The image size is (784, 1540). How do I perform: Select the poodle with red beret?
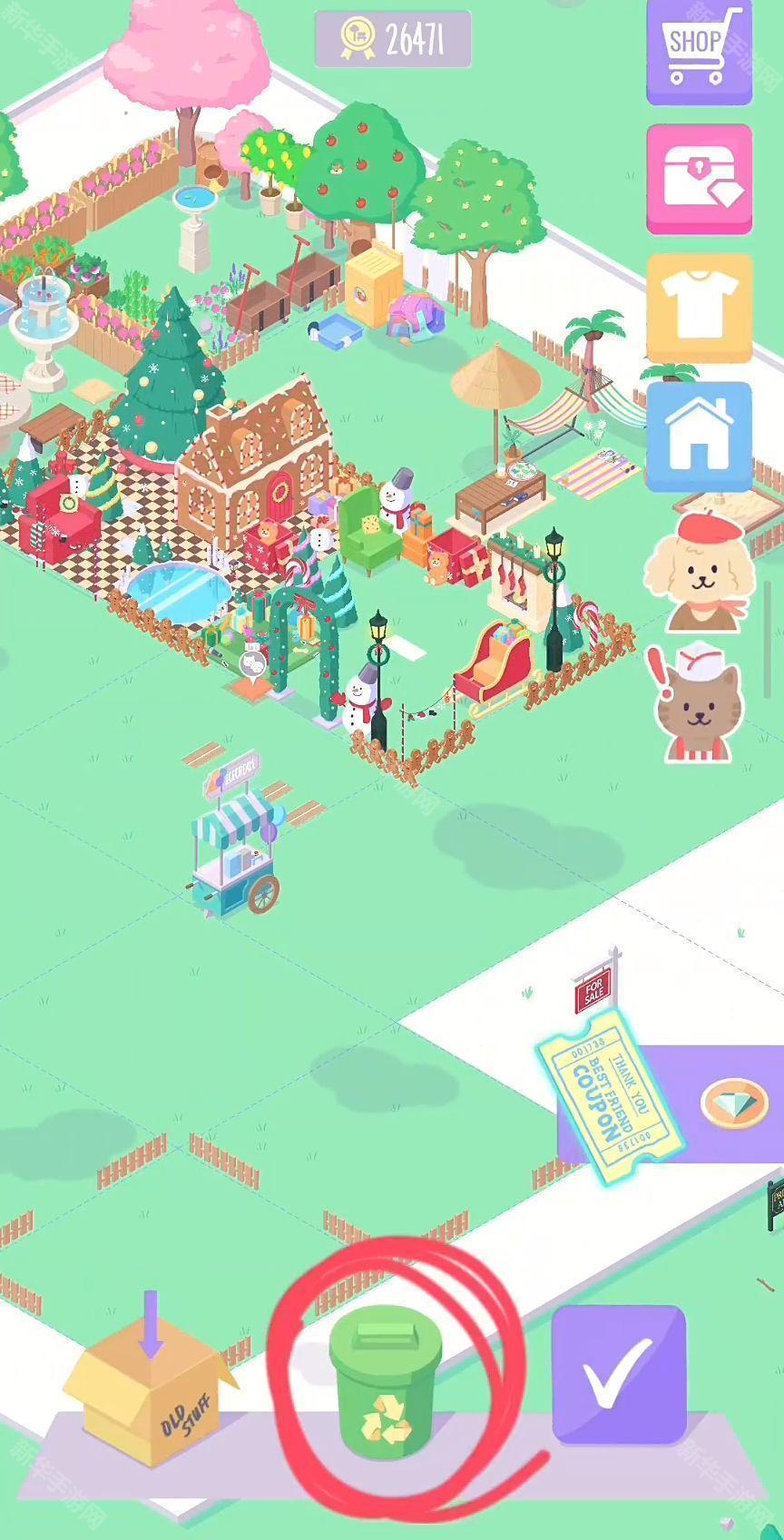(x=695, y=571)
